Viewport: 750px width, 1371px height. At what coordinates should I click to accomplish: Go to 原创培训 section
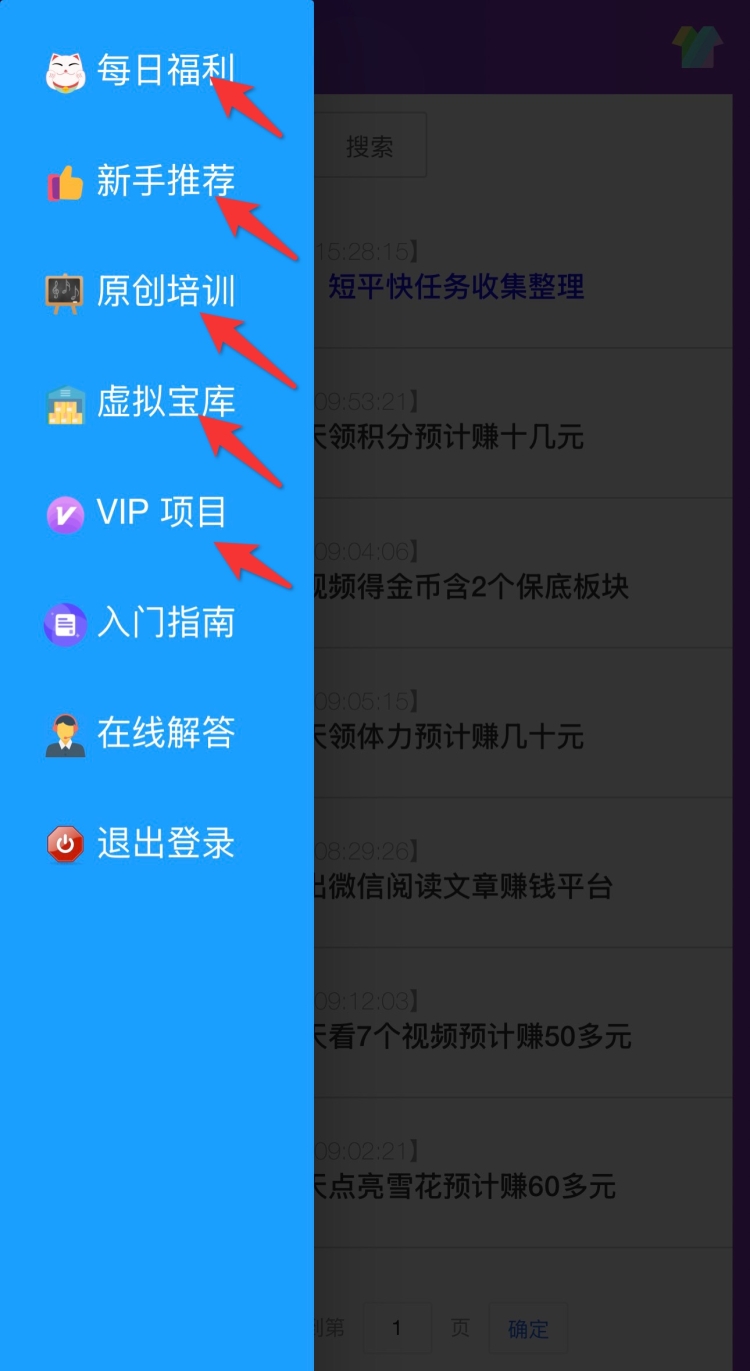tap(165, 292)
